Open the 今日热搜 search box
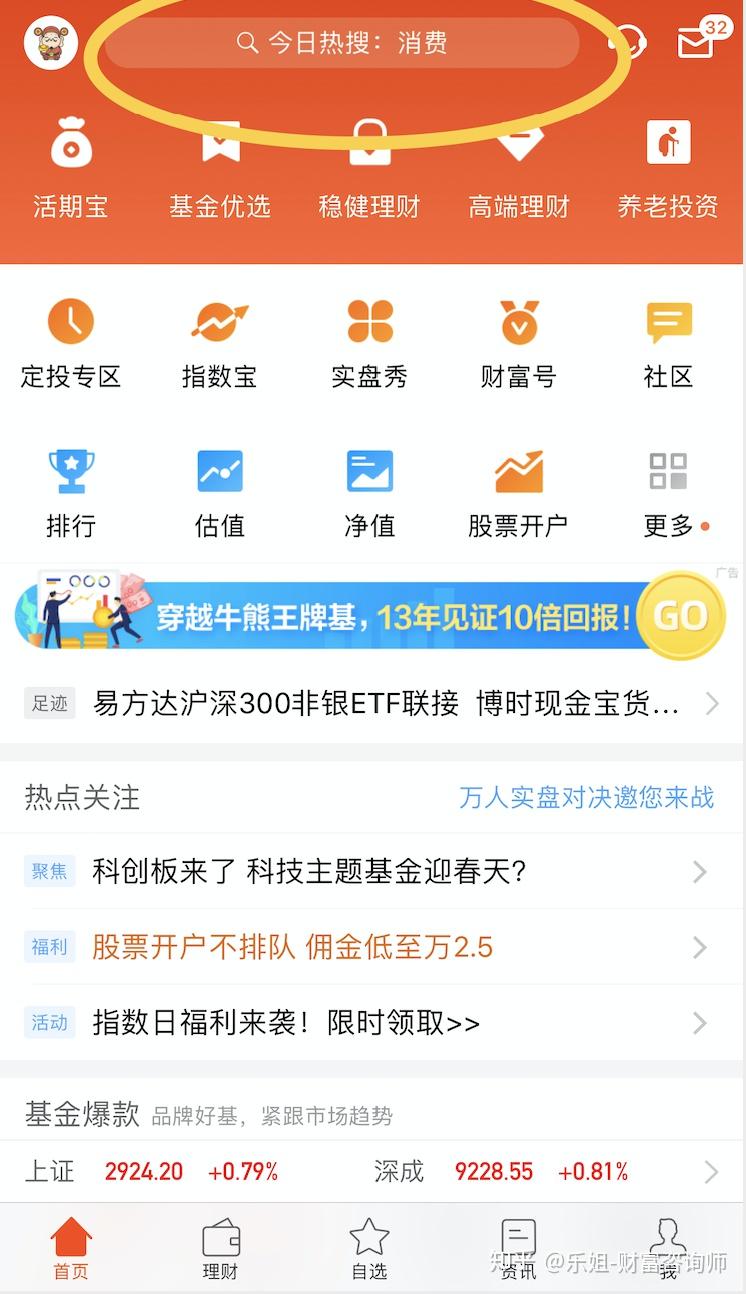The image size is (746, 1294). pos(342,43)
